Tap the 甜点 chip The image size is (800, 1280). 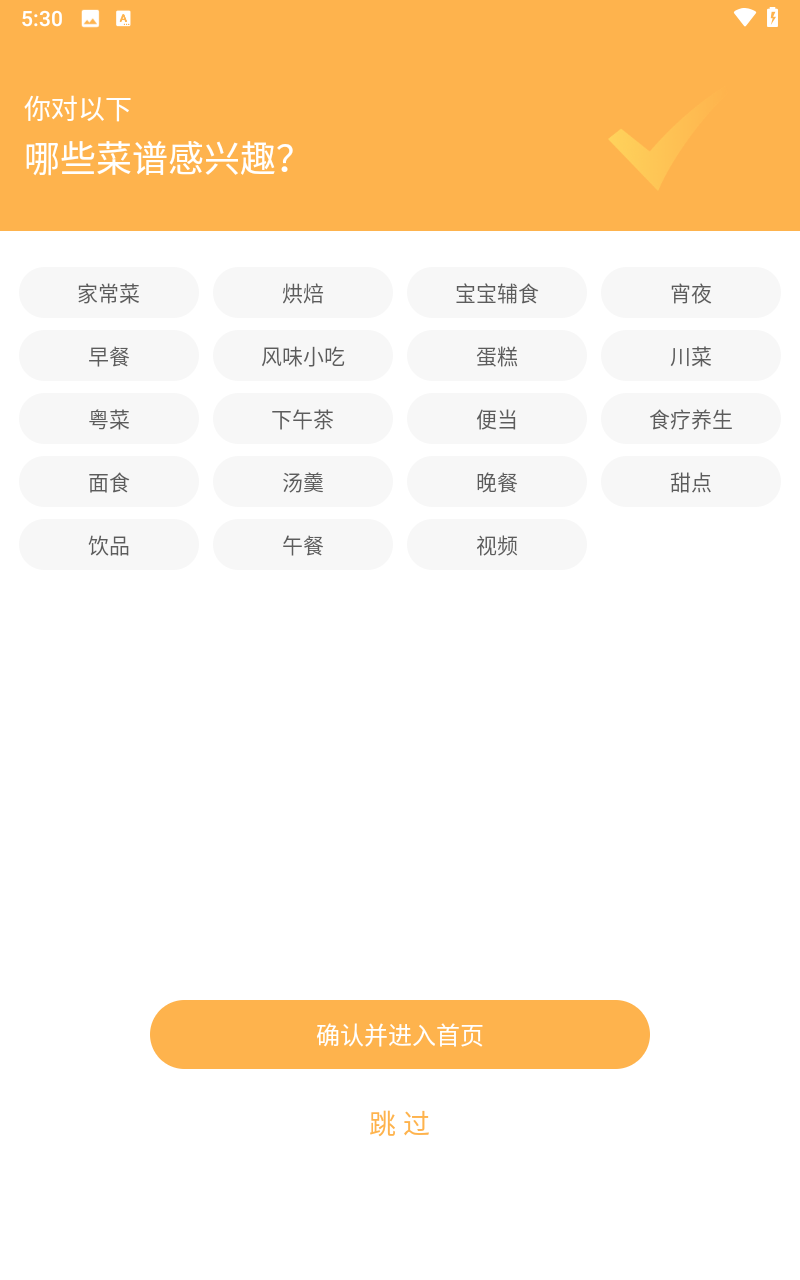[691, 482]
